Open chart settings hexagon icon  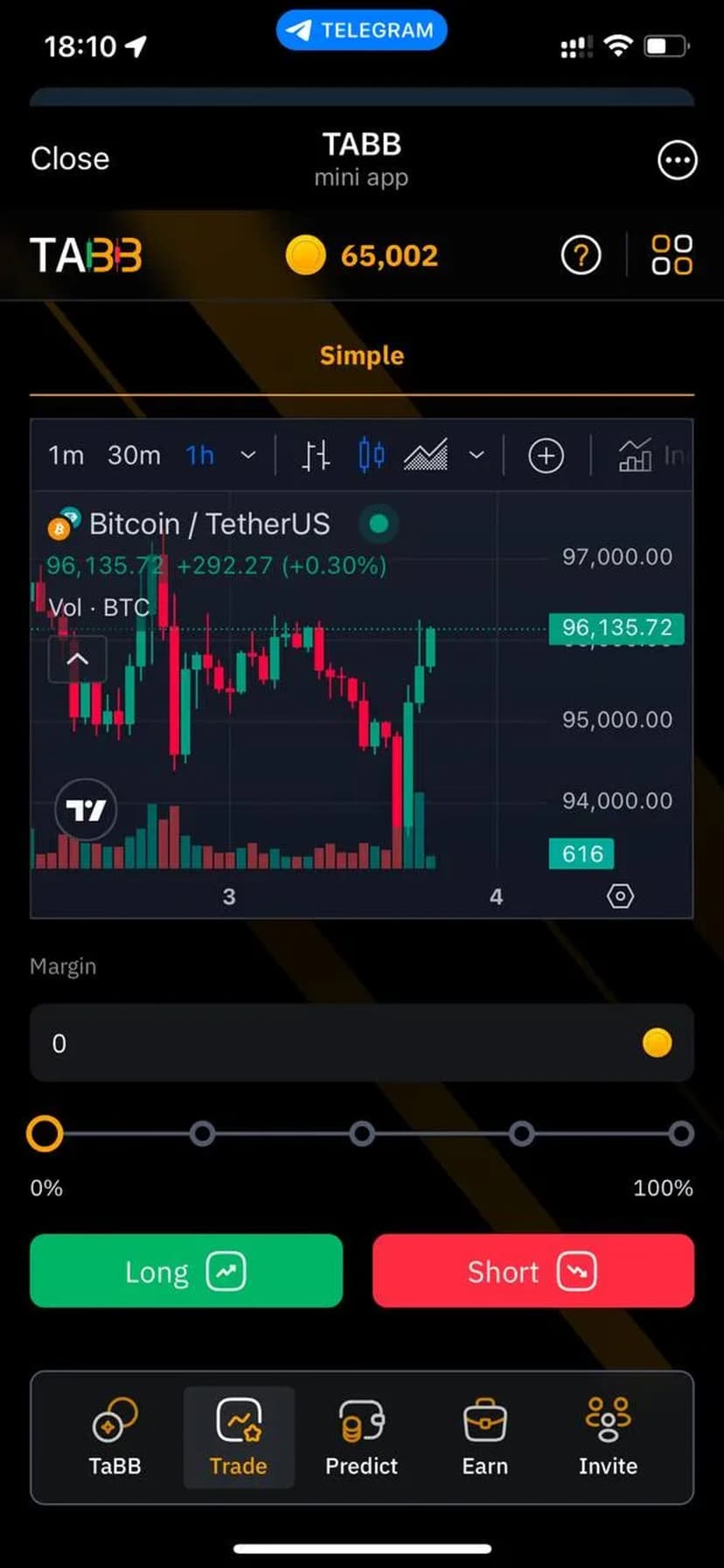(x=620, y=896)
